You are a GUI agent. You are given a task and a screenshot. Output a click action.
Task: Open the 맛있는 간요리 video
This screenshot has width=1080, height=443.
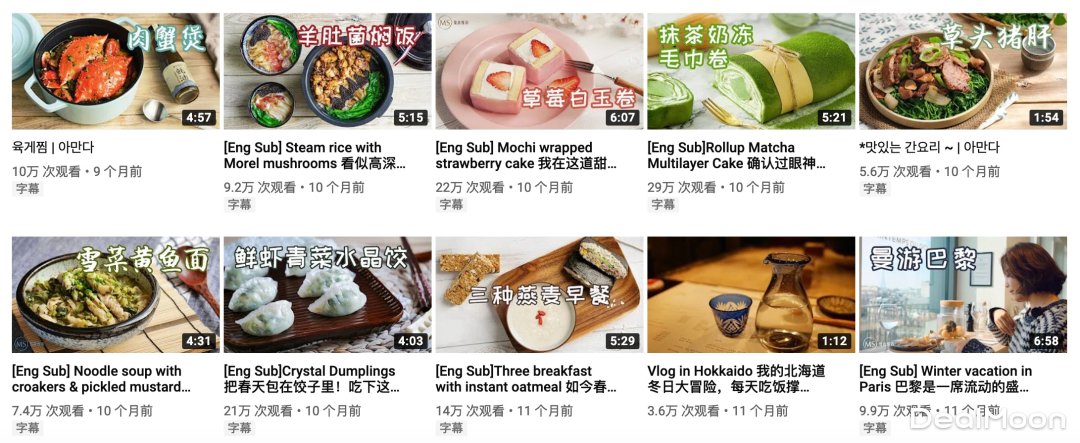(x=963, y=71)
